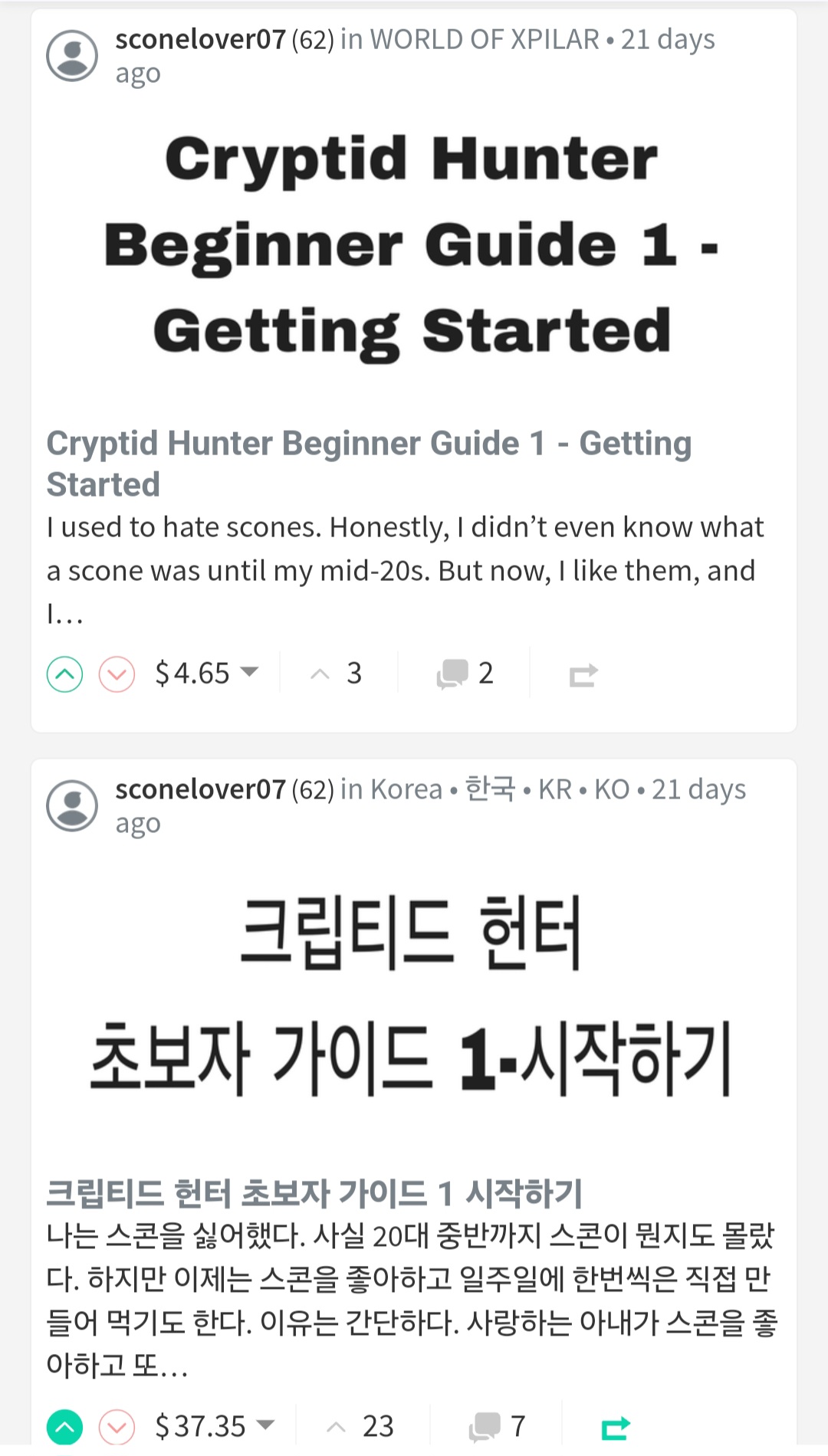Downvote the $37.35 Korean post
This screenshot has height=1456, width=828.
tap(117, 1427)
